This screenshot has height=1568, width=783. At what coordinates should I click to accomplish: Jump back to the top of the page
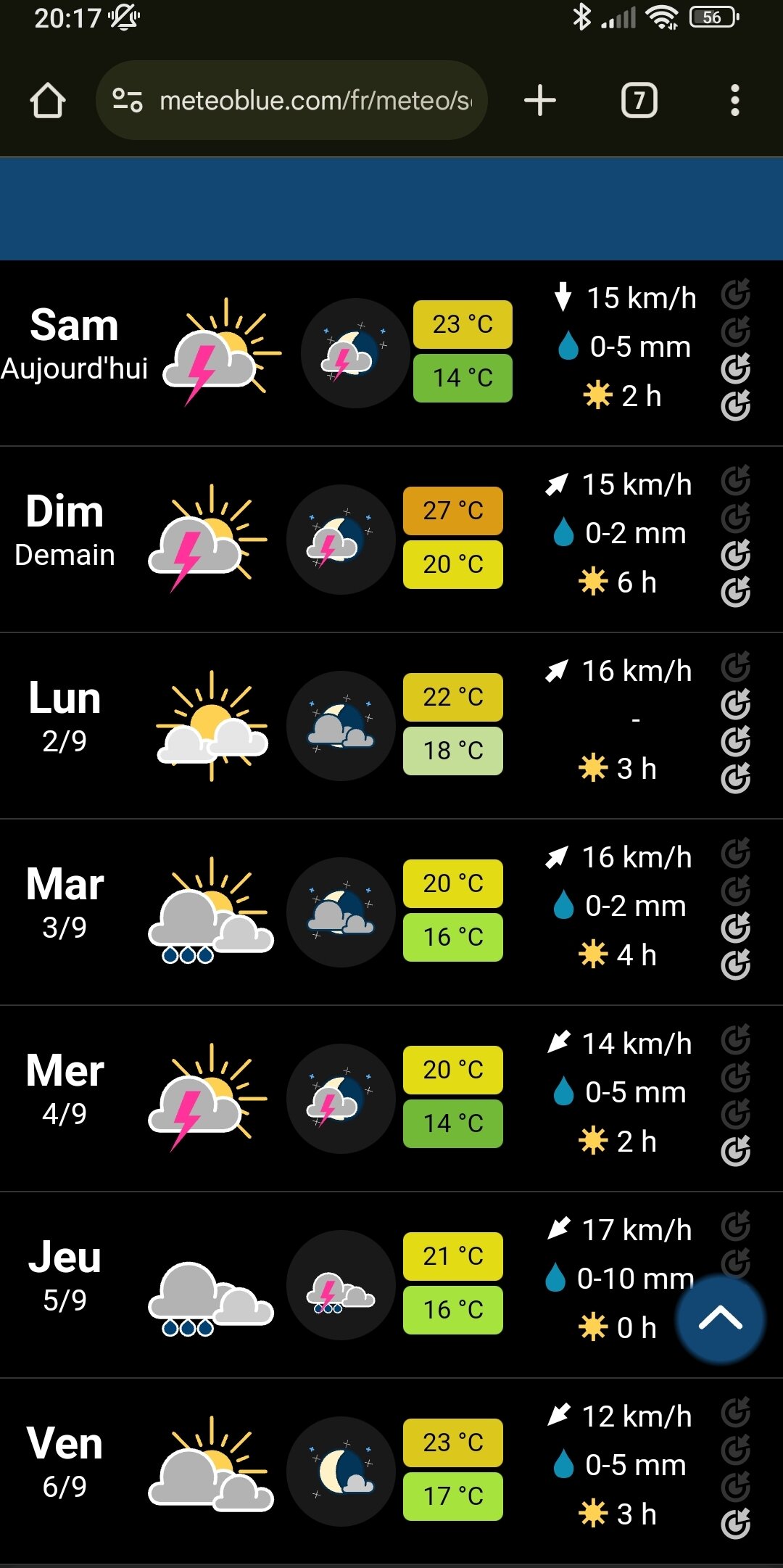pyautogui.click(x=720, y=1319)
